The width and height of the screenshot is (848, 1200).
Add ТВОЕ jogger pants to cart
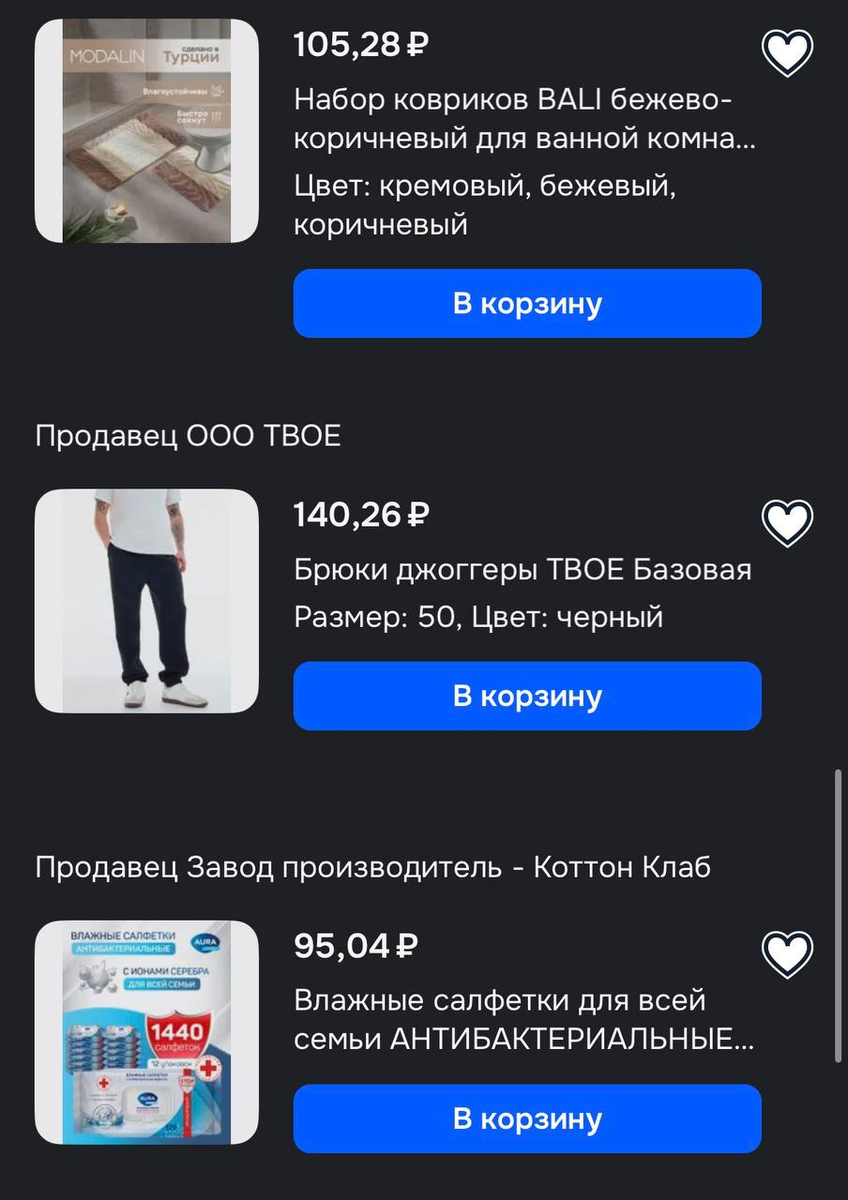(527, 696)
